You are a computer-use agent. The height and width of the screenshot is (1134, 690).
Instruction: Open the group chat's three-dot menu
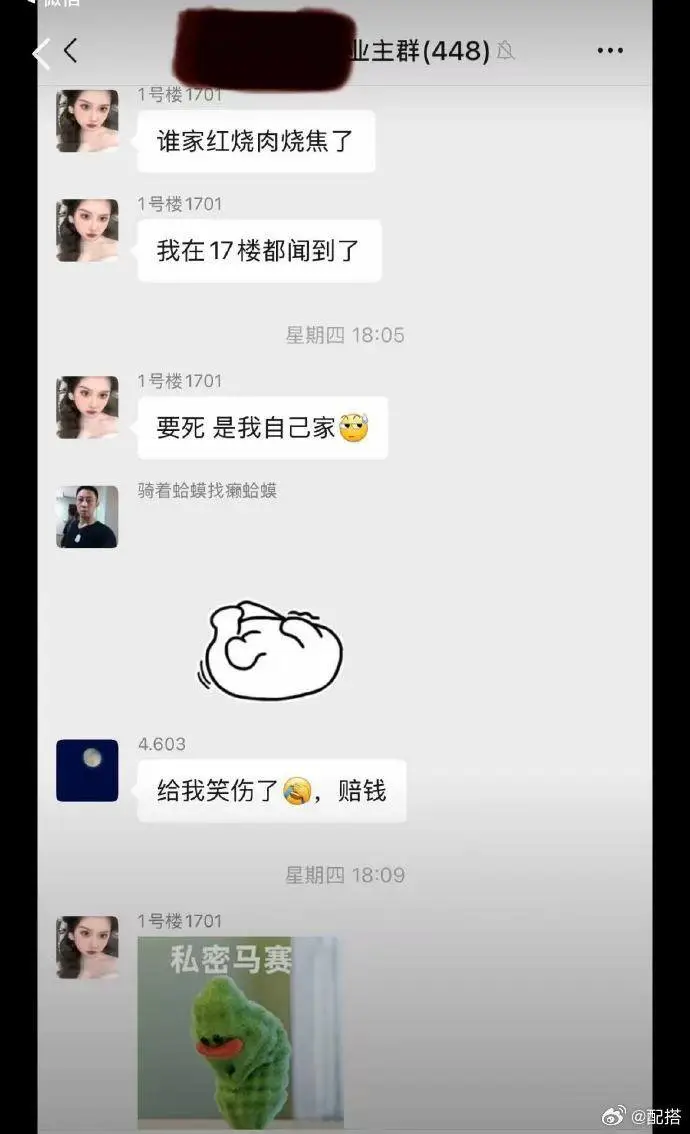click(610, 52)
